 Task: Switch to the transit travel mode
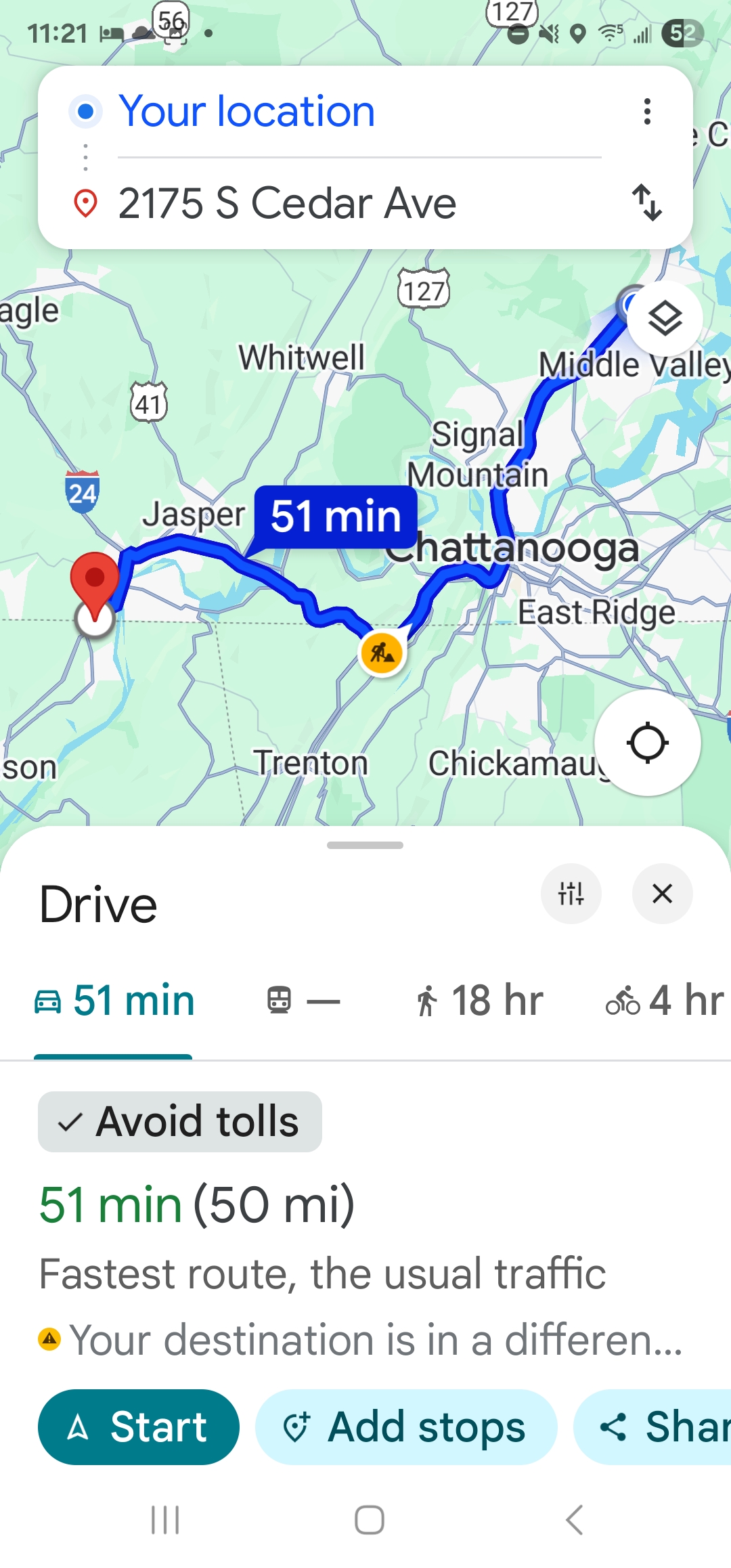click(x=303, y=1001)
